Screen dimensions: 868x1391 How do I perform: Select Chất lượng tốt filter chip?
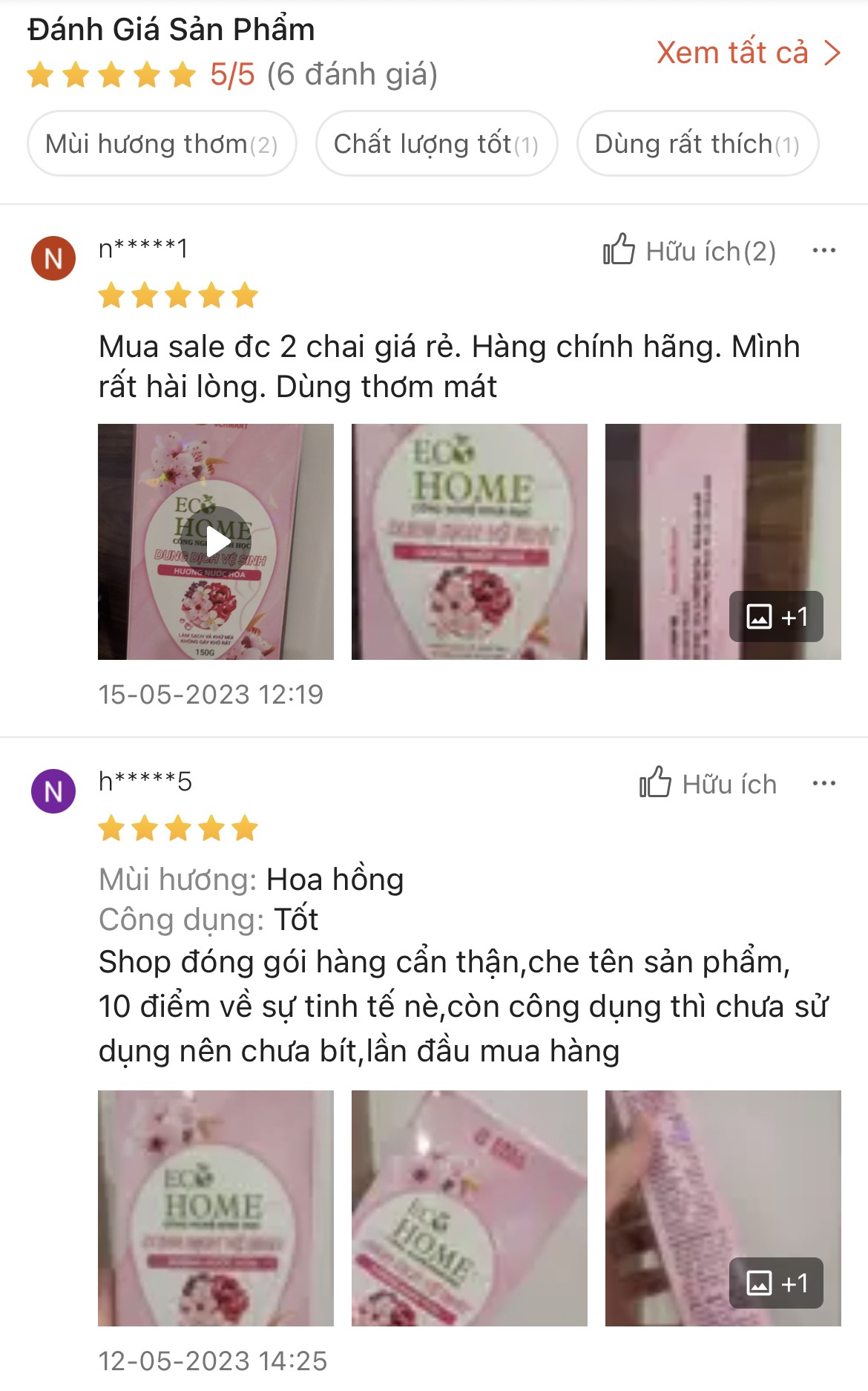[436, 144]
